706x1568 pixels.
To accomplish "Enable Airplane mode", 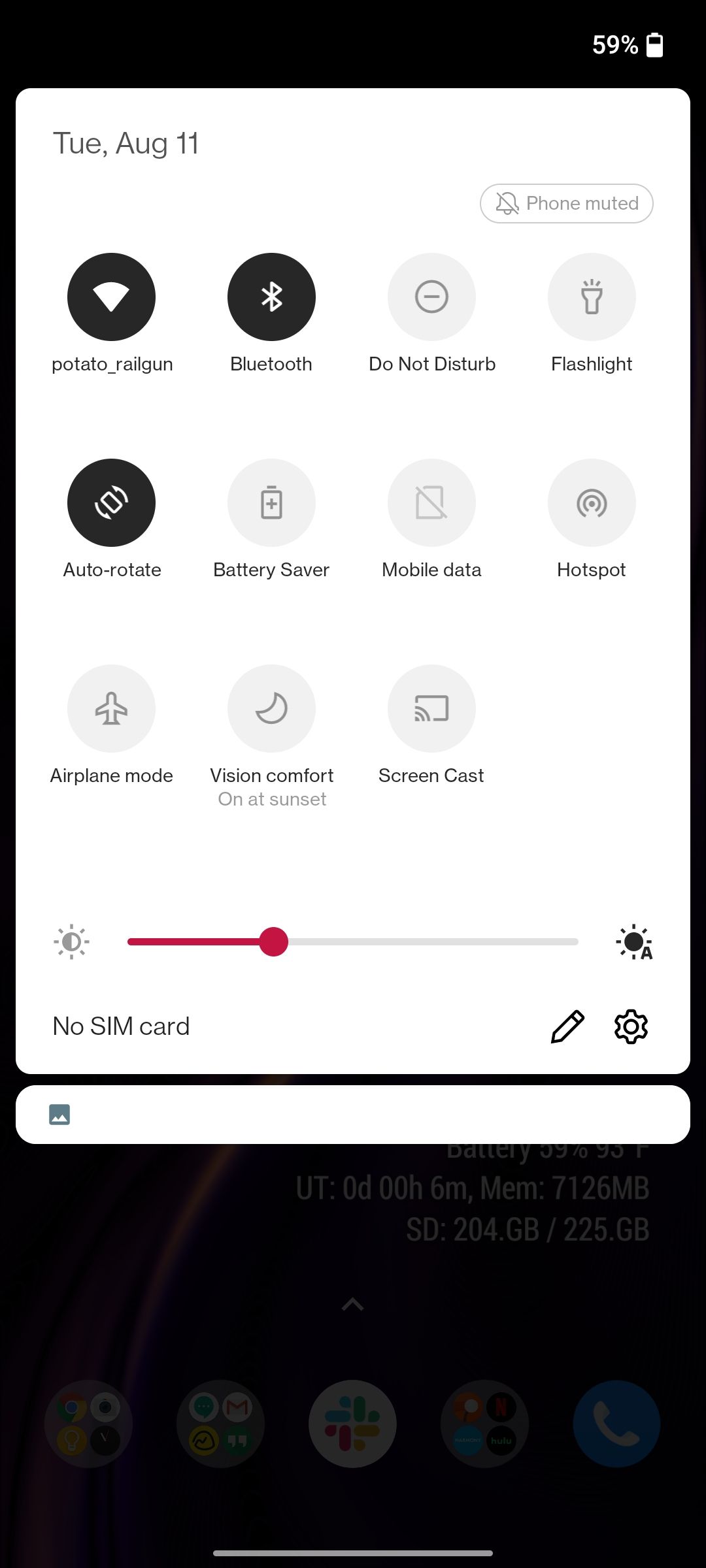I will coord(111,708).
